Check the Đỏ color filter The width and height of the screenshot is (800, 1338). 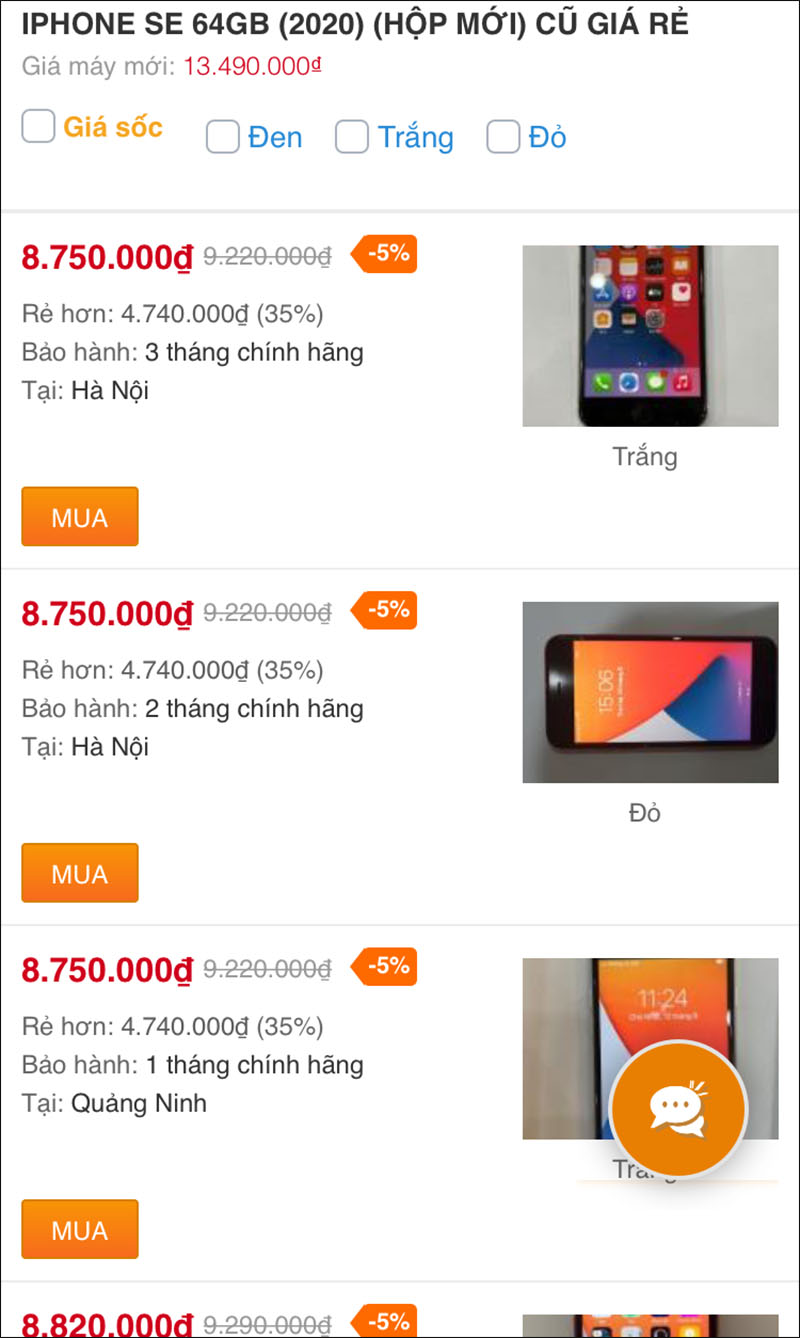503,137
